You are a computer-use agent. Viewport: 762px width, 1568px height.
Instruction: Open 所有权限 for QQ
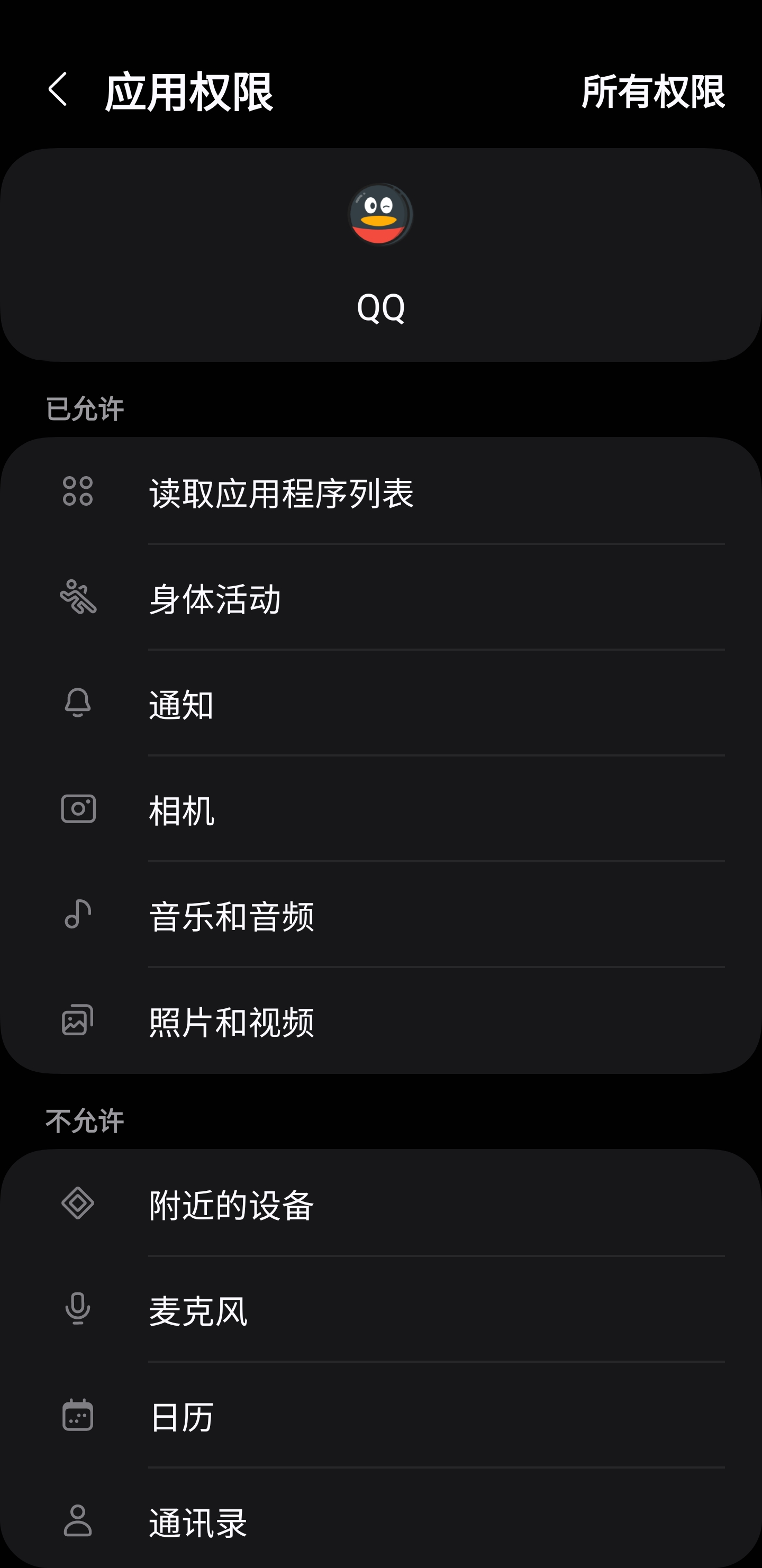[x=653, y=92]
